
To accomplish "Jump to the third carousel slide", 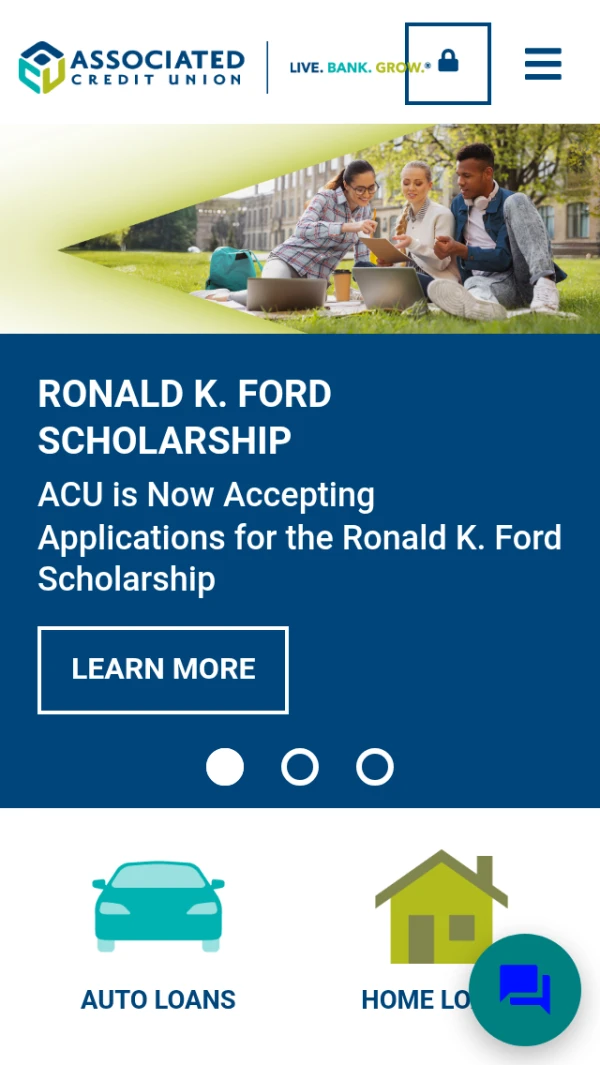I will (375, 767).
